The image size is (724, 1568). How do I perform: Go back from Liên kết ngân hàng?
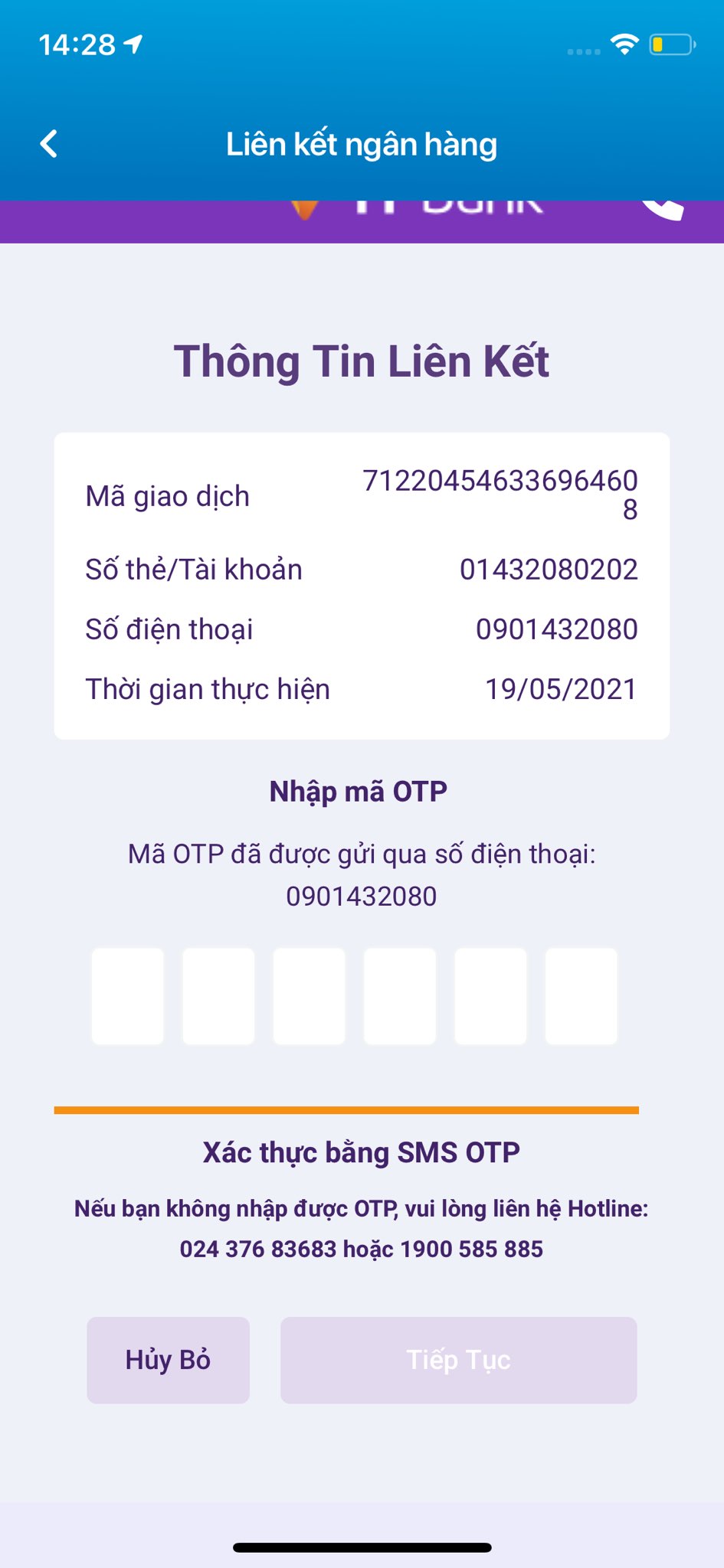click(x=49, y=143)
